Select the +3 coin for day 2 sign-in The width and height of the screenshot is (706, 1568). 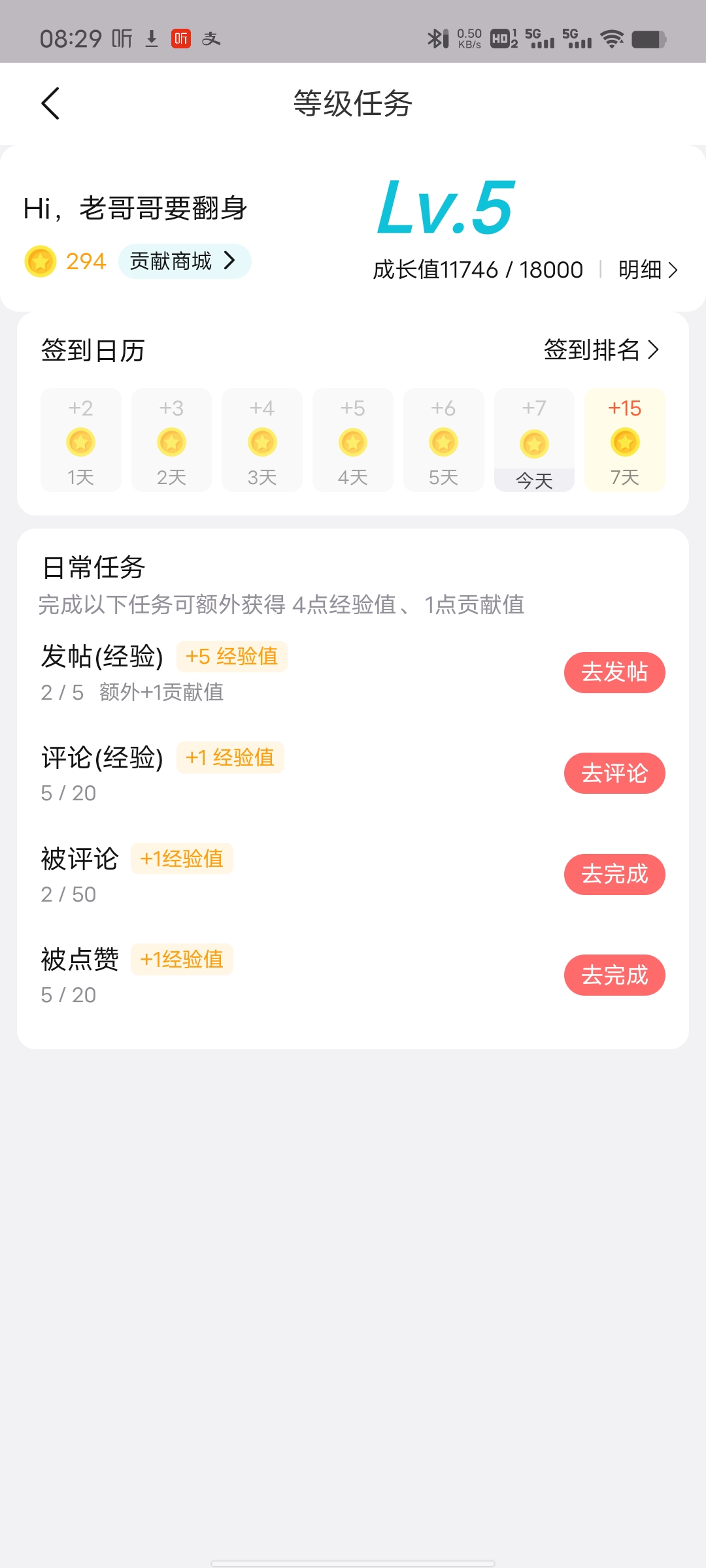tap(171, 441)
